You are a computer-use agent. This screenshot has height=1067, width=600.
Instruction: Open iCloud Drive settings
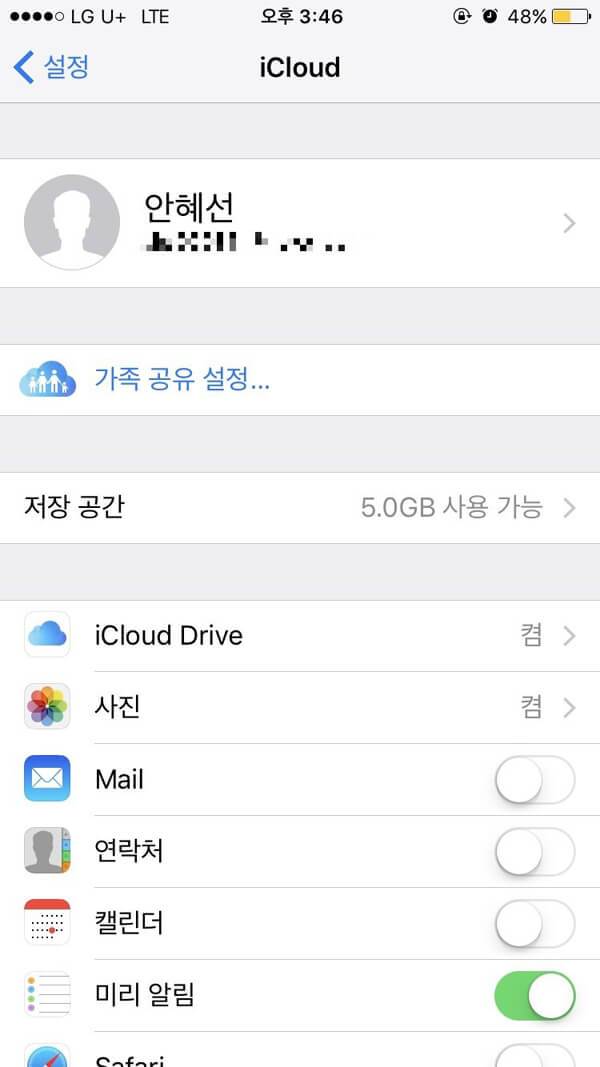point(300,636)
